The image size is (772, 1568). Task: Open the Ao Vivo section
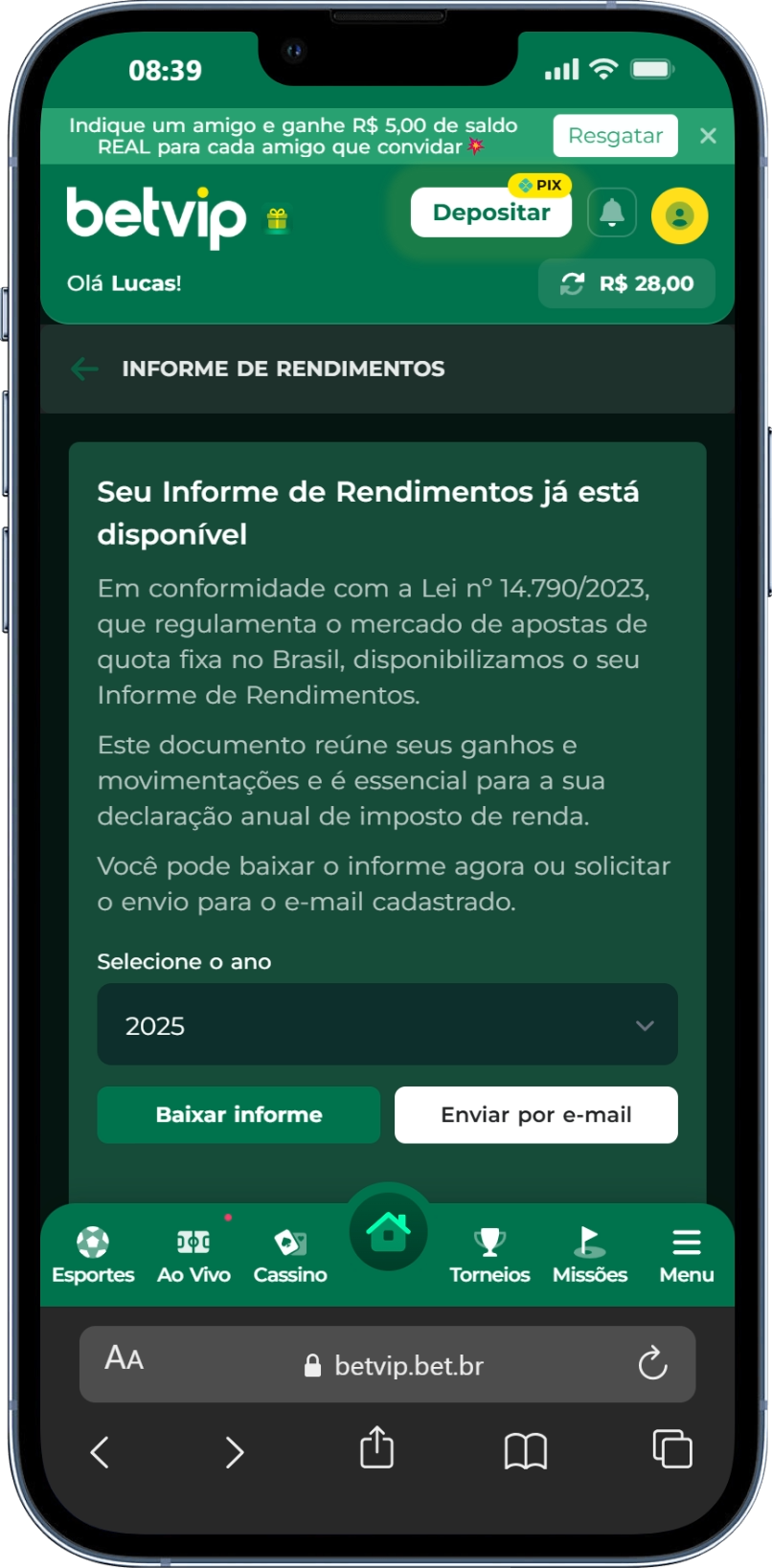pos(193,1255)
